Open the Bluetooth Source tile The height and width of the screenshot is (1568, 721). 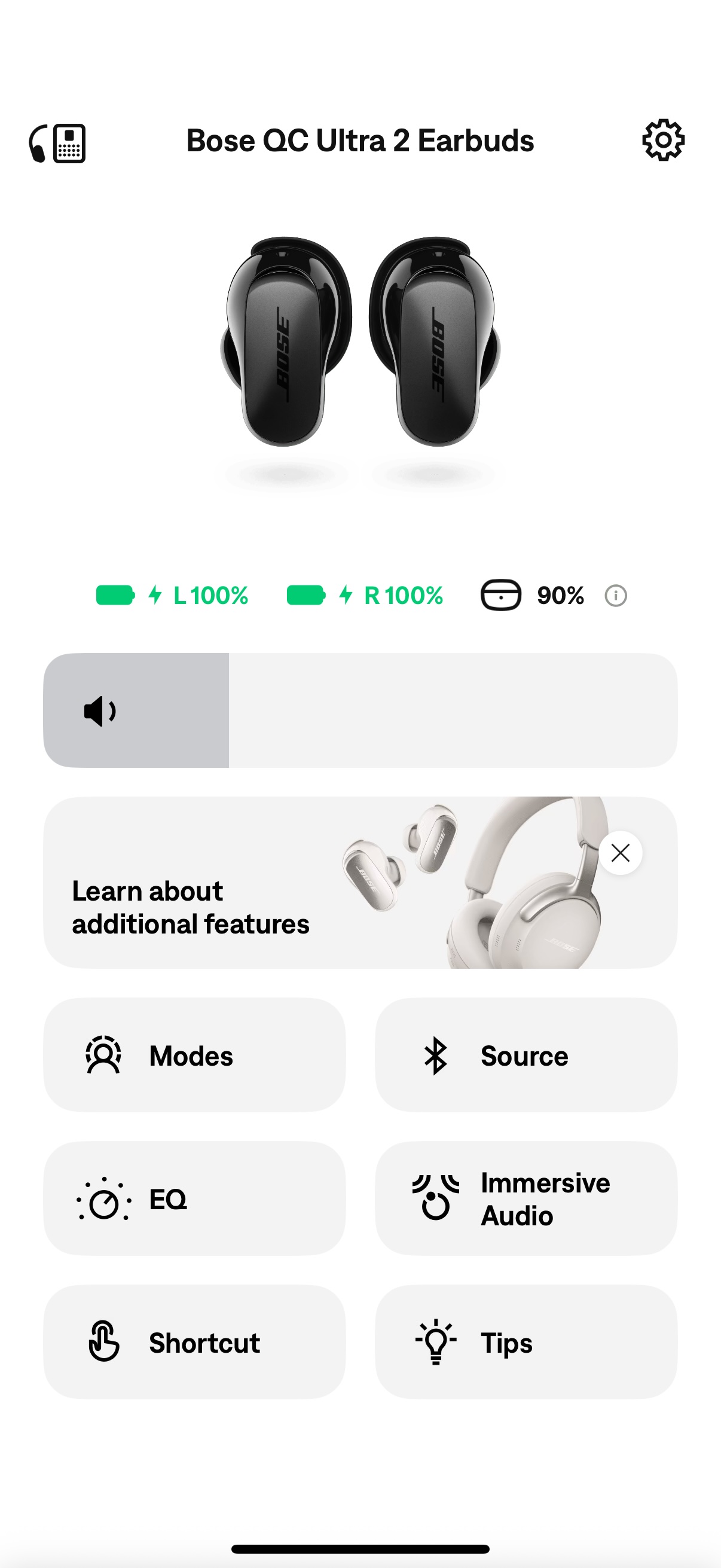(x=526, y=1055)
